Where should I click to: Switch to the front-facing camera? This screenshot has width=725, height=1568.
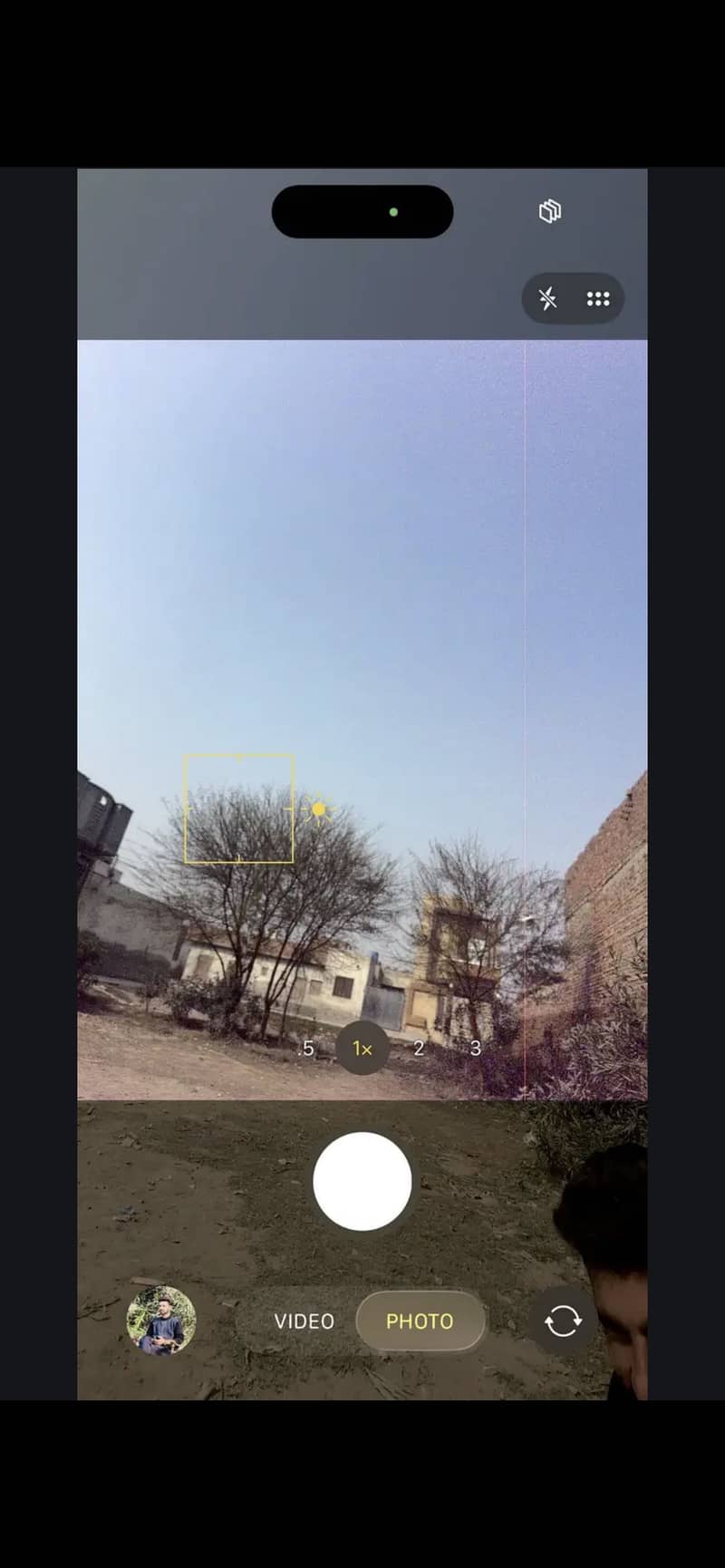[562, 1322]
